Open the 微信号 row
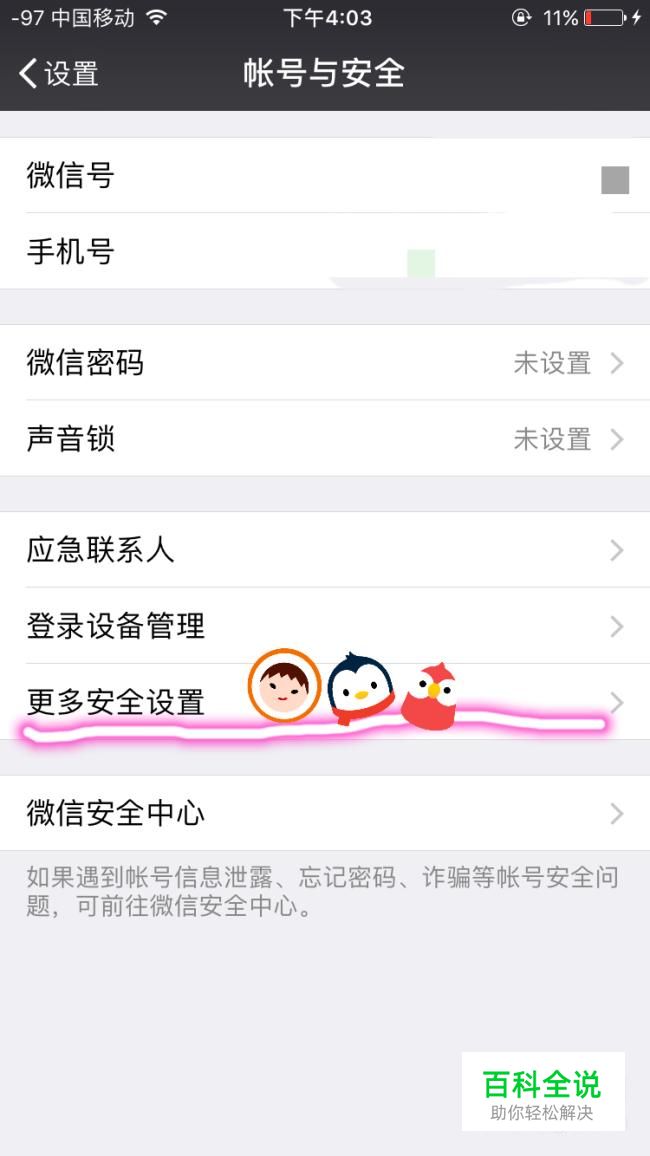The width and height of the screenshot is (650, 1156). (325, 175)
